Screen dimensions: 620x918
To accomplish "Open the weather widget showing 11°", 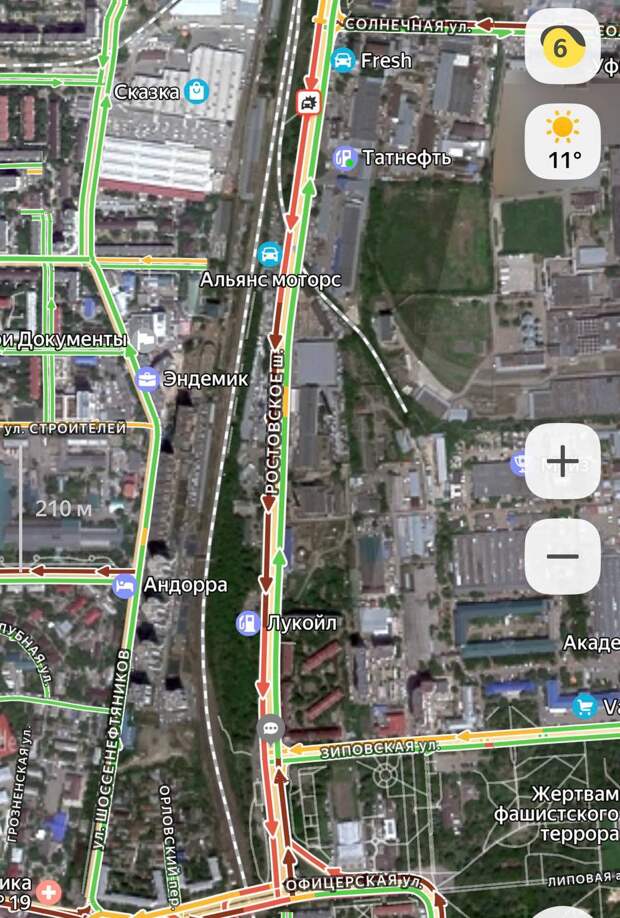I will 562,141.
